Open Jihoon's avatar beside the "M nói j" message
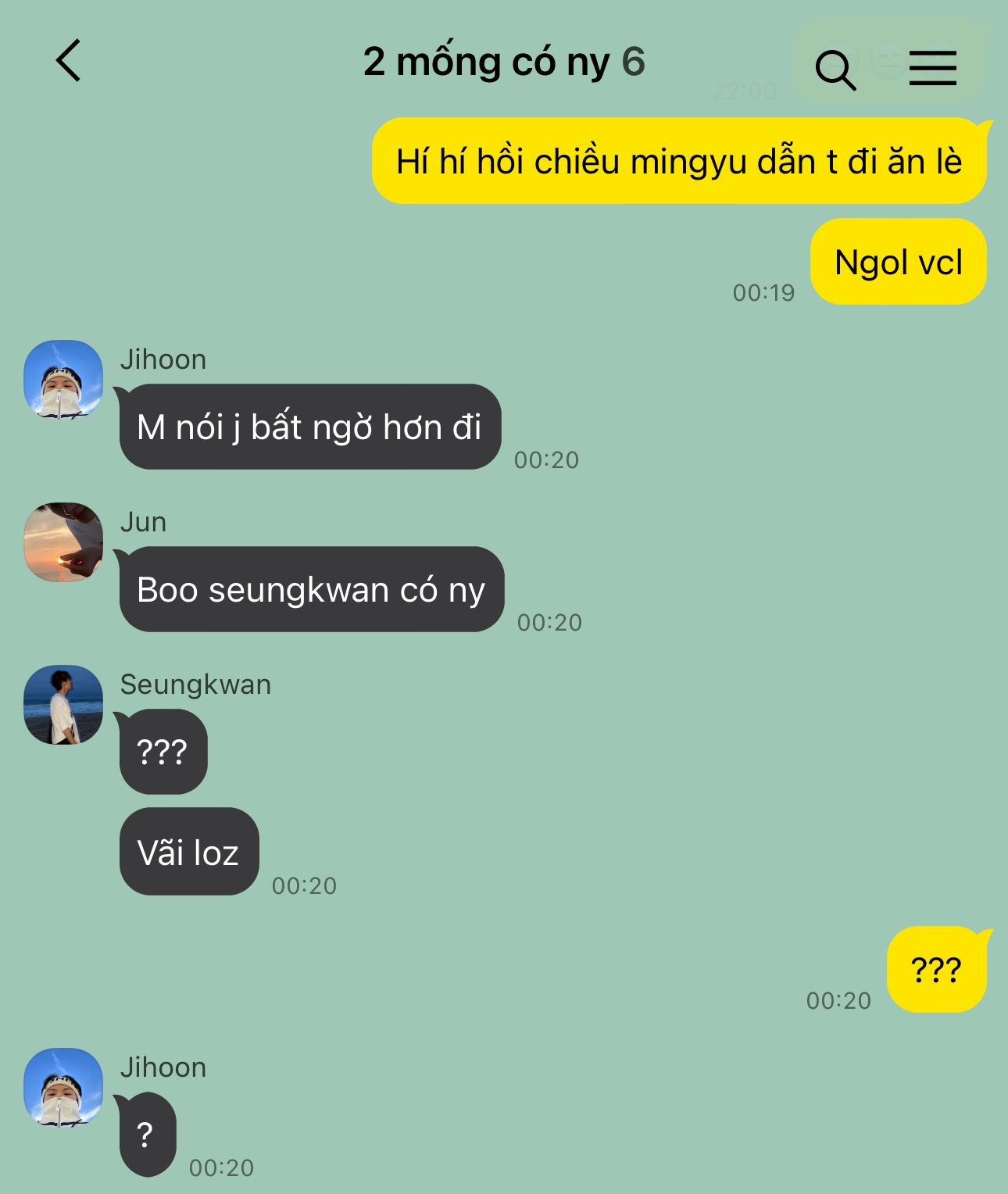This screenshot has width=1008, height=1194. click(x=63, y=380)
